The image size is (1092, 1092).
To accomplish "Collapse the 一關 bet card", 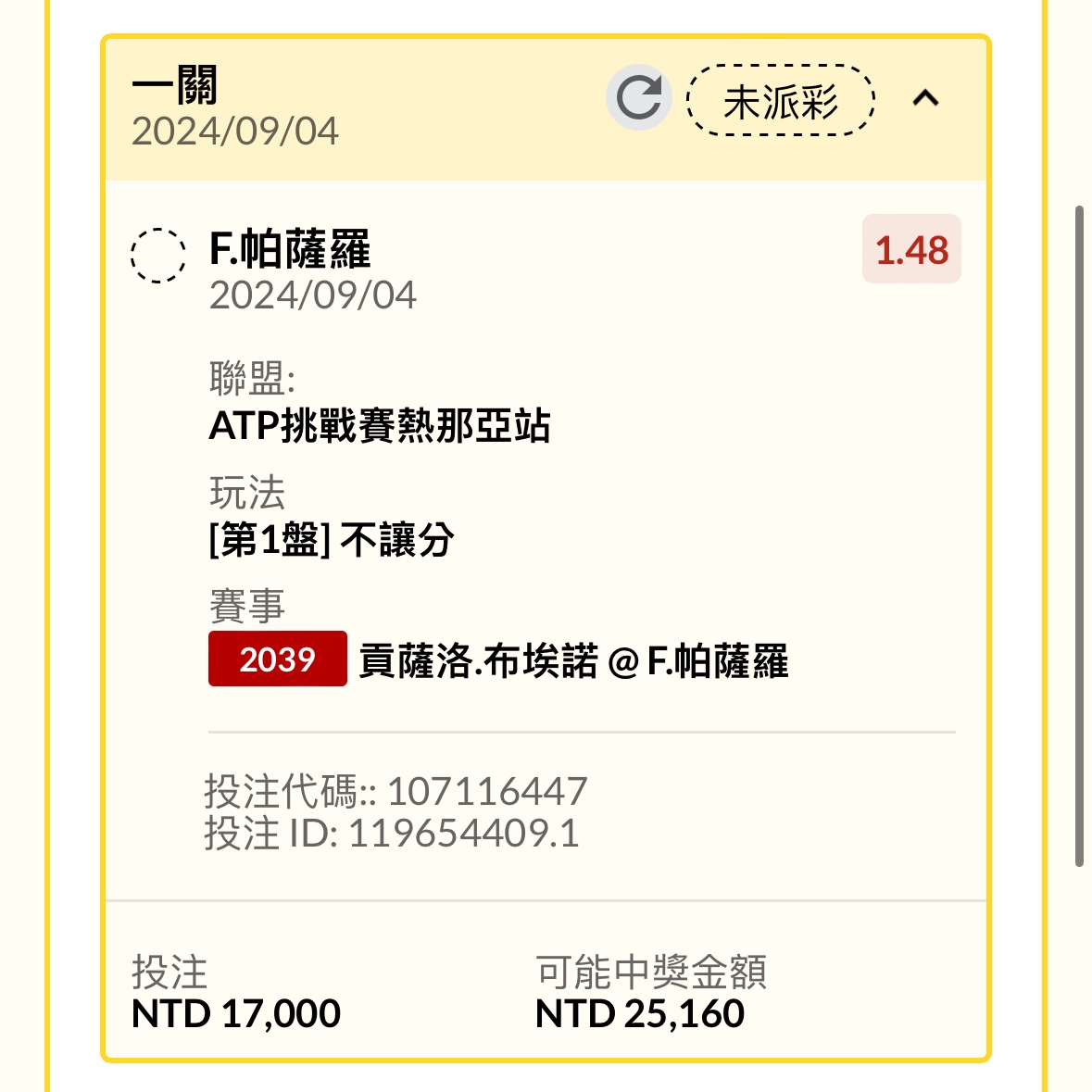I will click(925, 98).
